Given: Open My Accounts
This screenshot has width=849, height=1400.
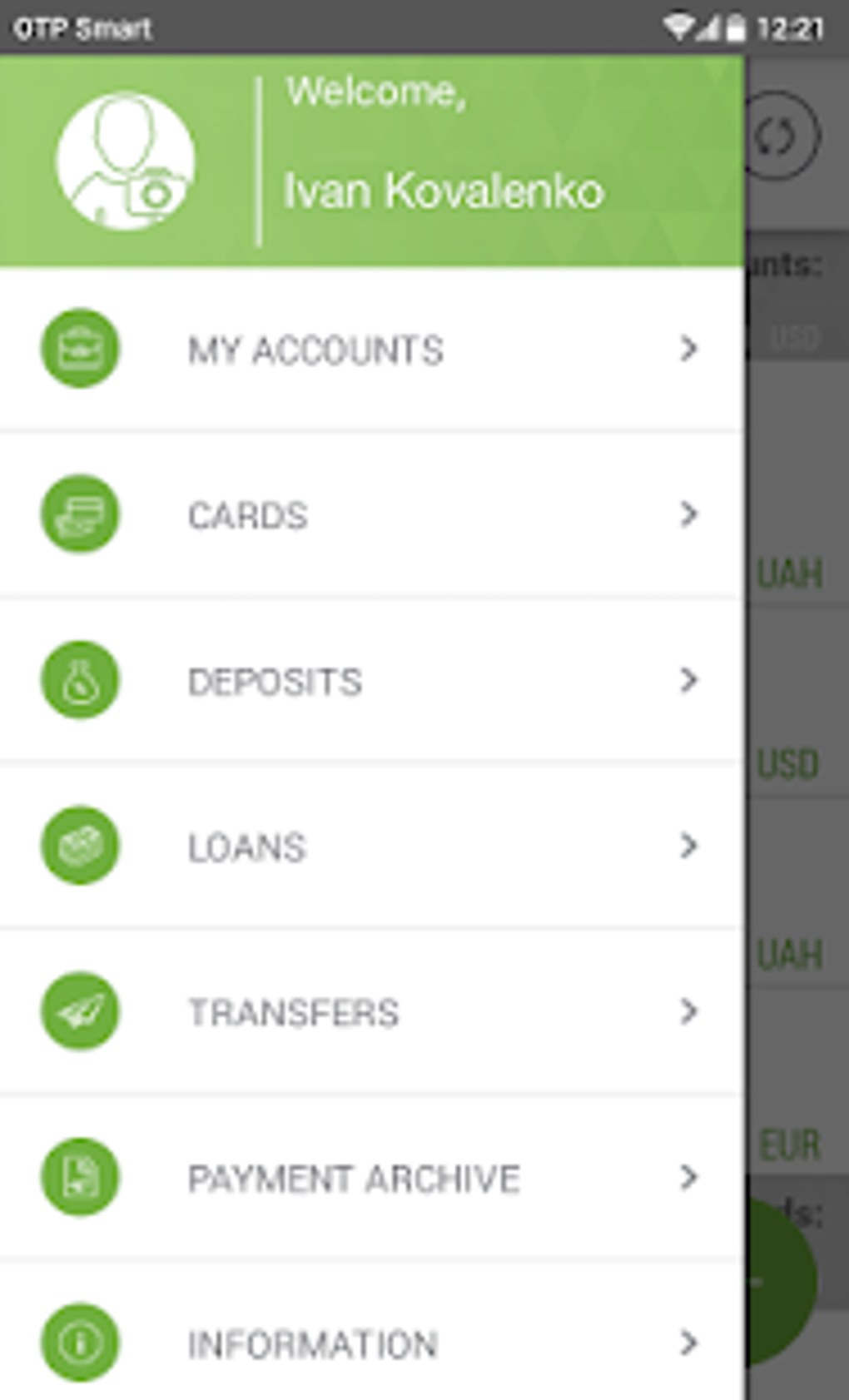Looking at the screenshot, I should coord(370,350).
